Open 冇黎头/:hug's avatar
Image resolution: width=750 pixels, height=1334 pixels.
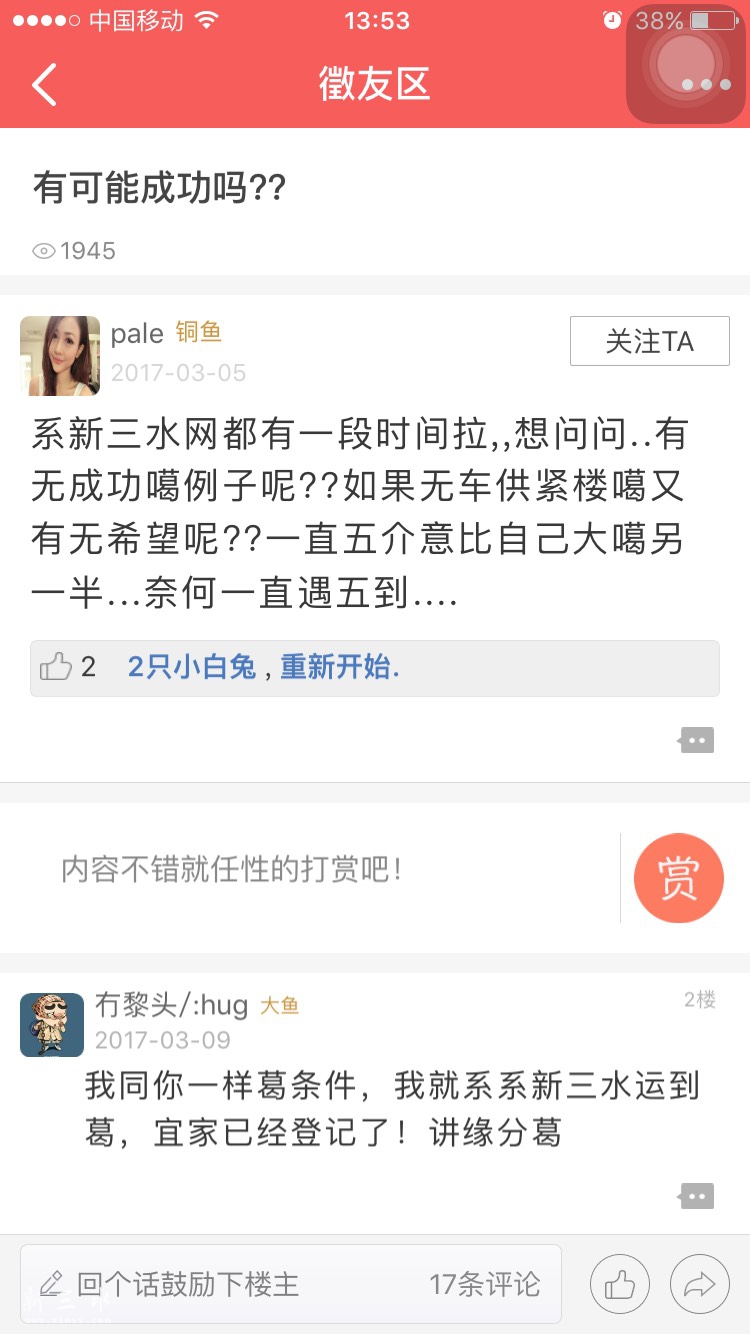point(52,1025)
